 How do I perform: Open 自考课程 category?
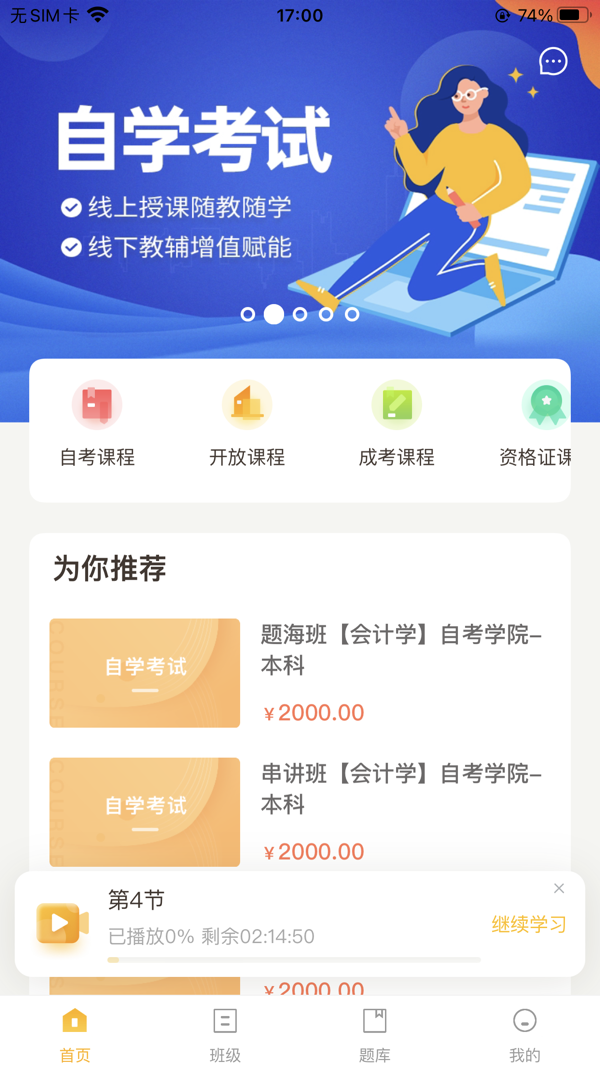point(97,425)
